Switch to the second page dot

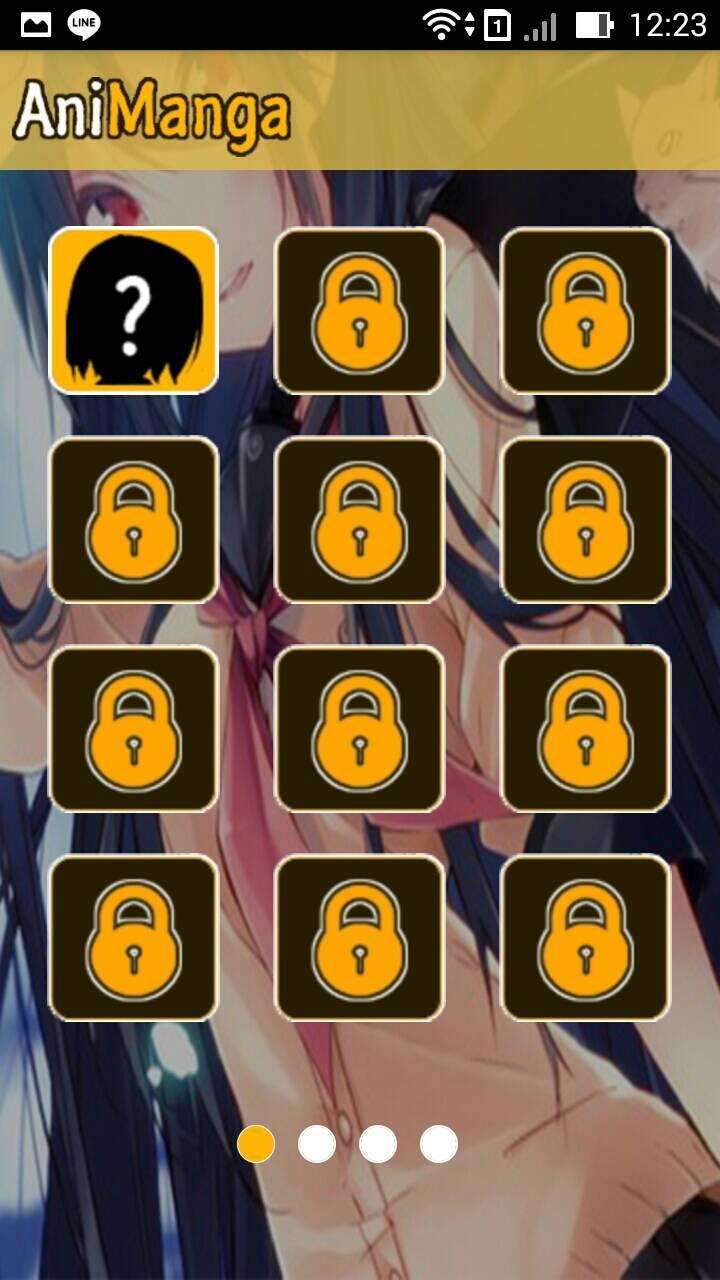point(315,1141)
